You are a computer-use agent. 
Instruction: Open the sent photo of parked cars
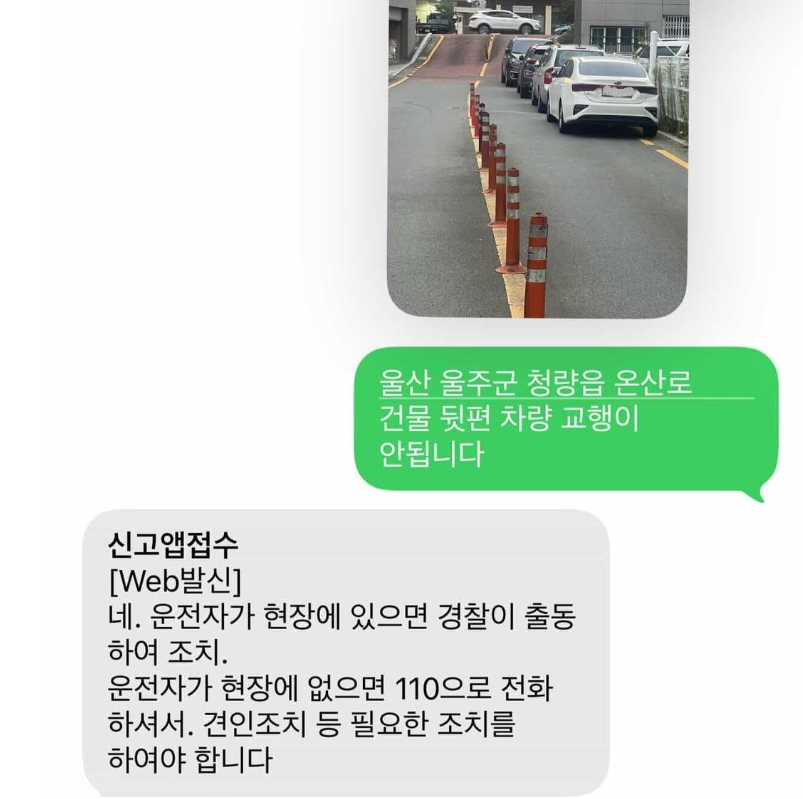pyautogui.click(x=537, y=160)
